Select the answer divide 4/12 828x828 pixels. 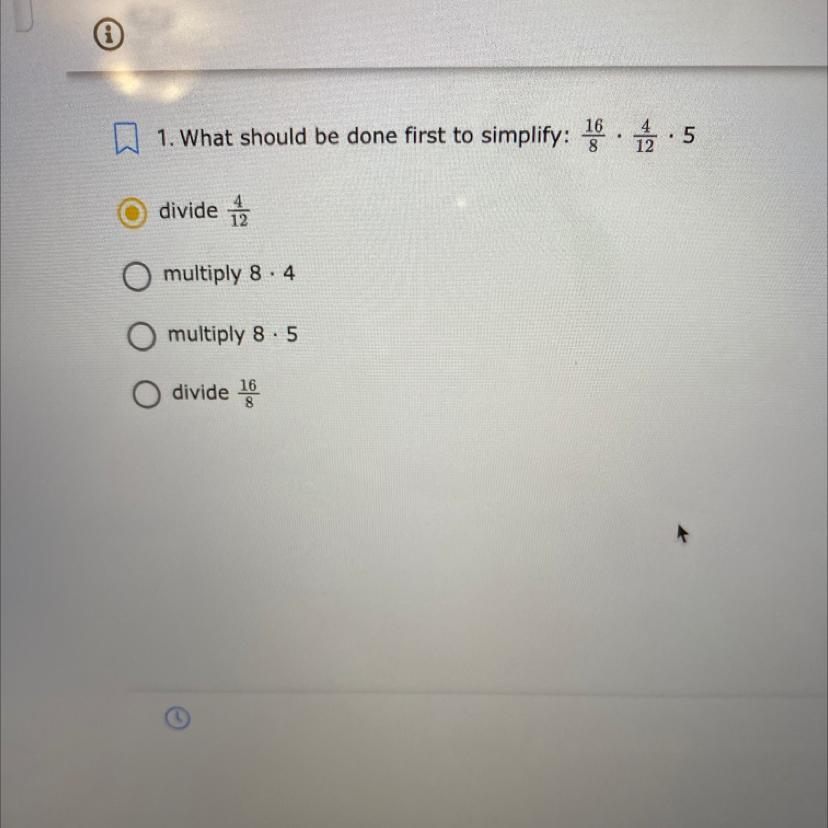[x=132, y=213]
